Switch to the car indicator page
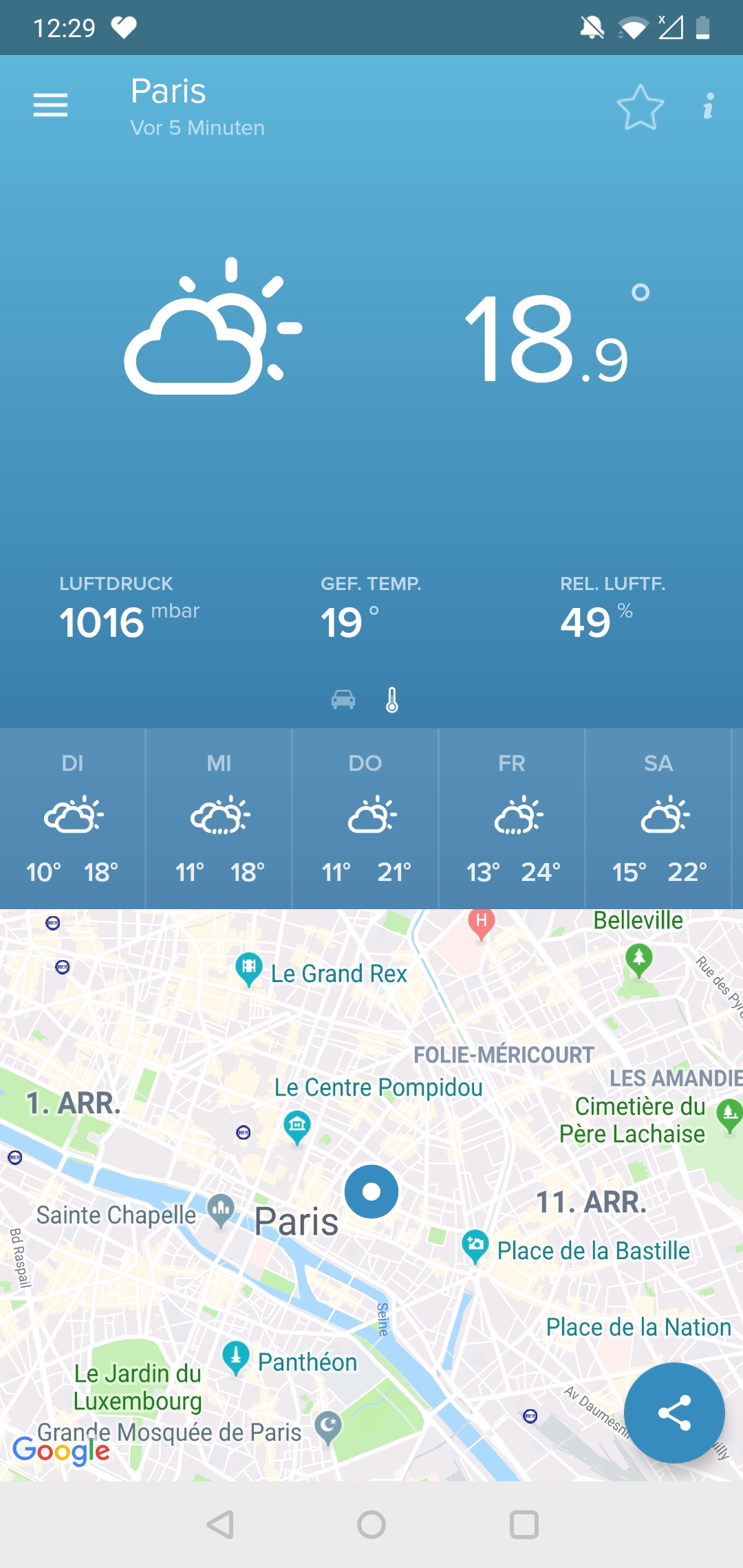This screenshot has height=1568, width=743. [343, 699]
